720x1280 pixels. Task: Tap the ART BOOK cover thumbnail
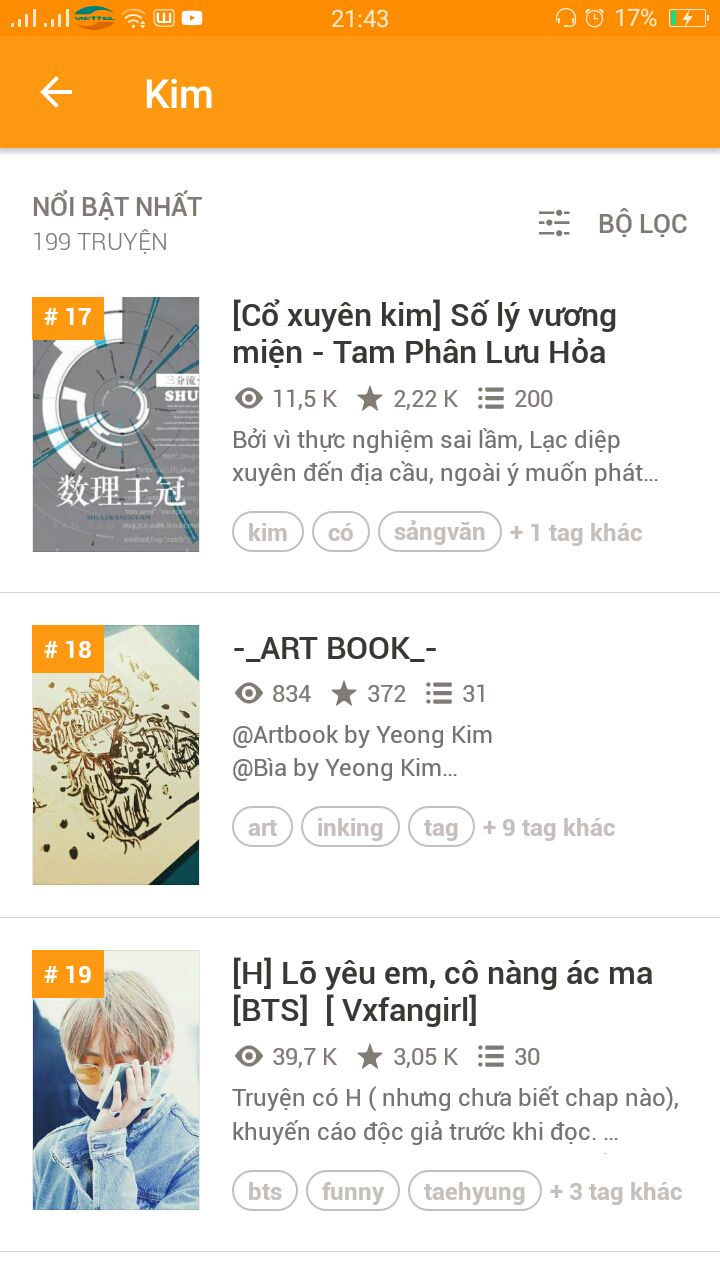[116, 755]
